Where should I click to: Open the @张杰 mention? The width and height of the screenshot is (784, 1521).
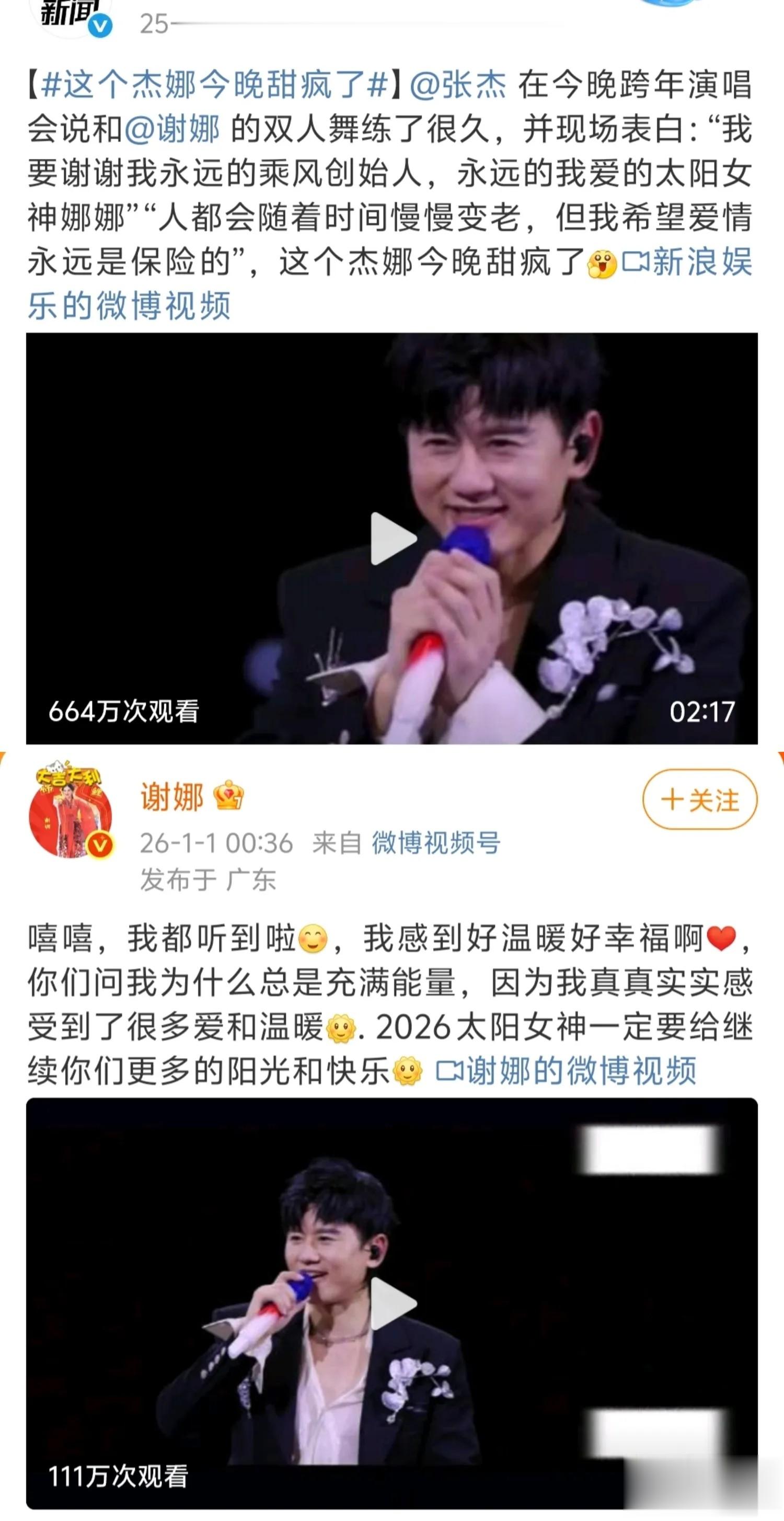click(457, 84)
